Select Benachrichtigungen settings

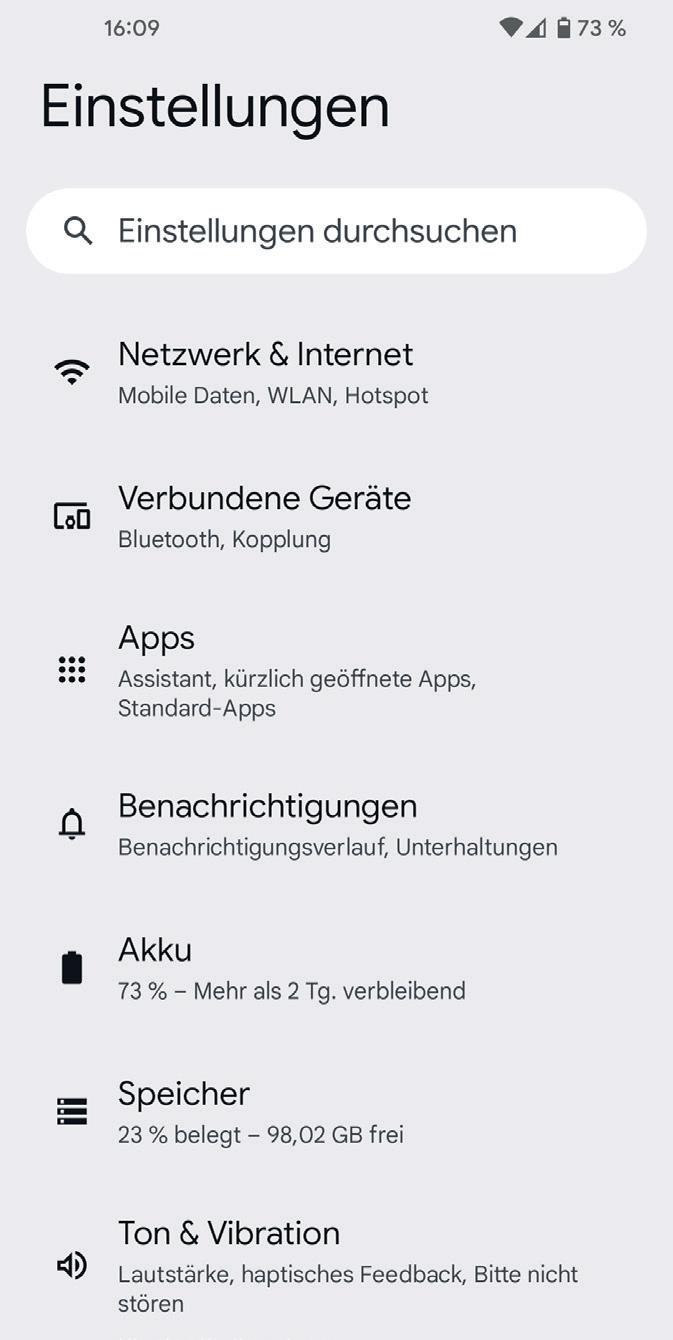[336, 824]
